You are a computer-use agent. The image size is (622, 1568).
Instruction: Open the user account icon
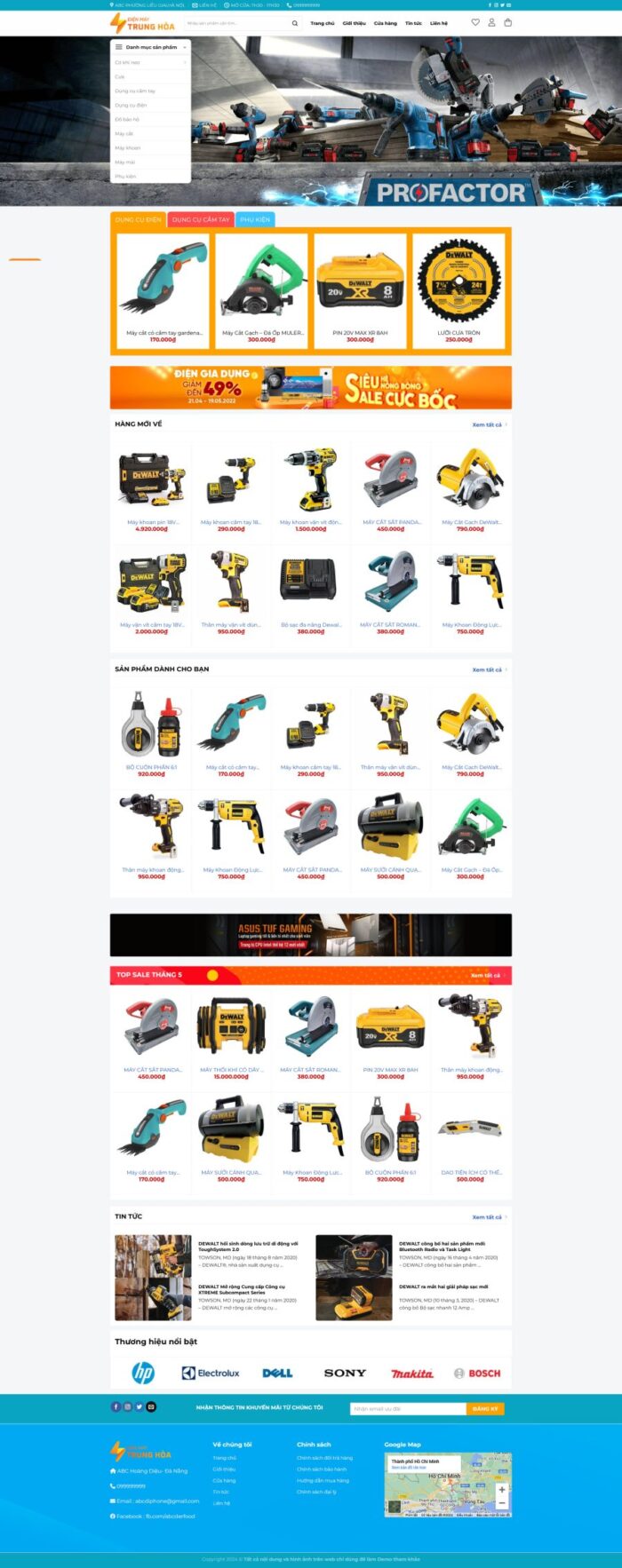point(491,22)
